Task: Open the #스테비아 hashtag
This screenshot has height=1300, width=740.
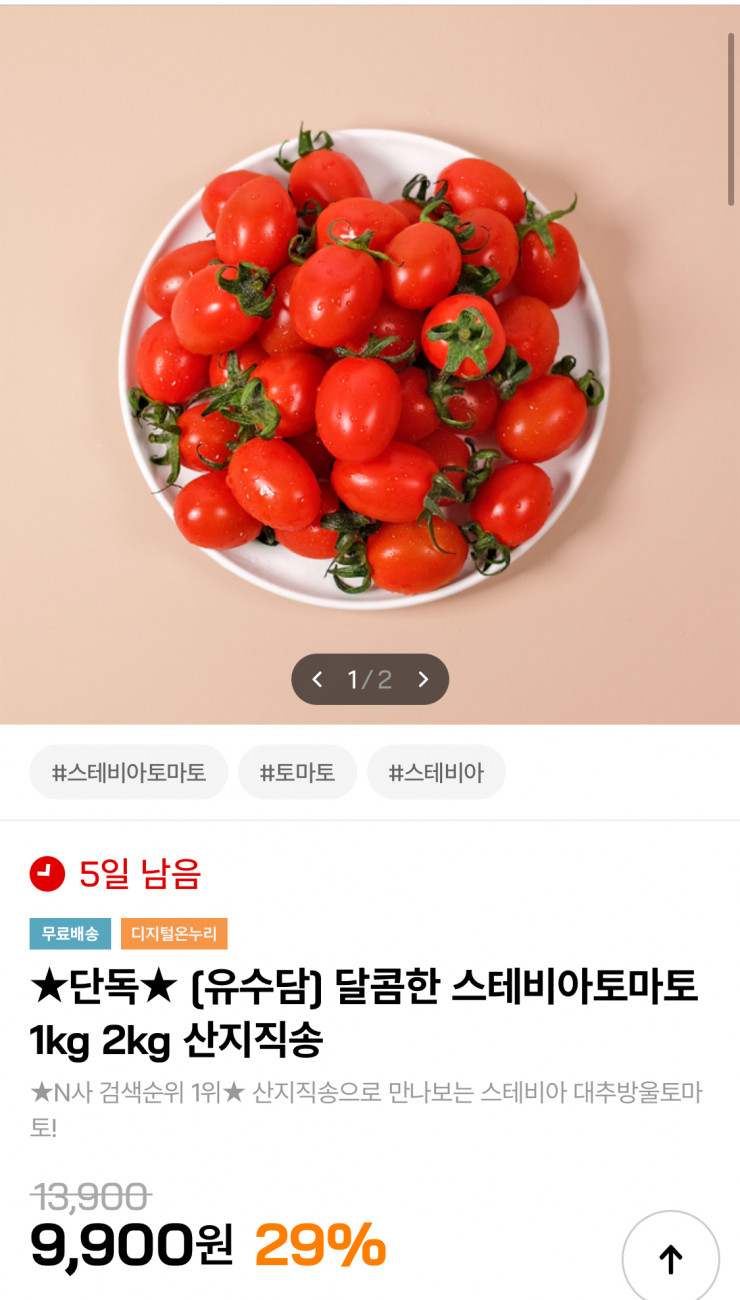Action: click(437, 772)
